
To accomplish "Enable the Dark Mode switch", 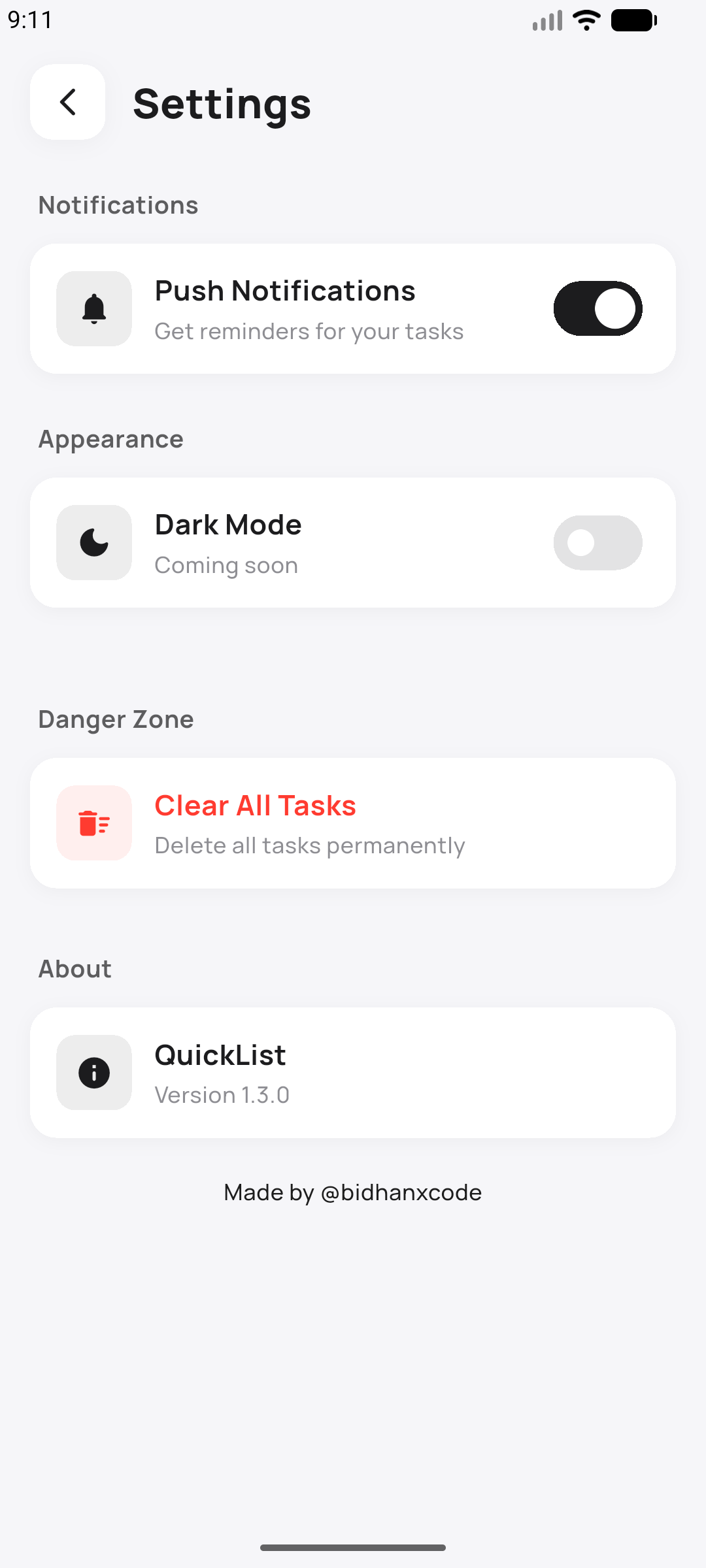I will tap(597, 542).
